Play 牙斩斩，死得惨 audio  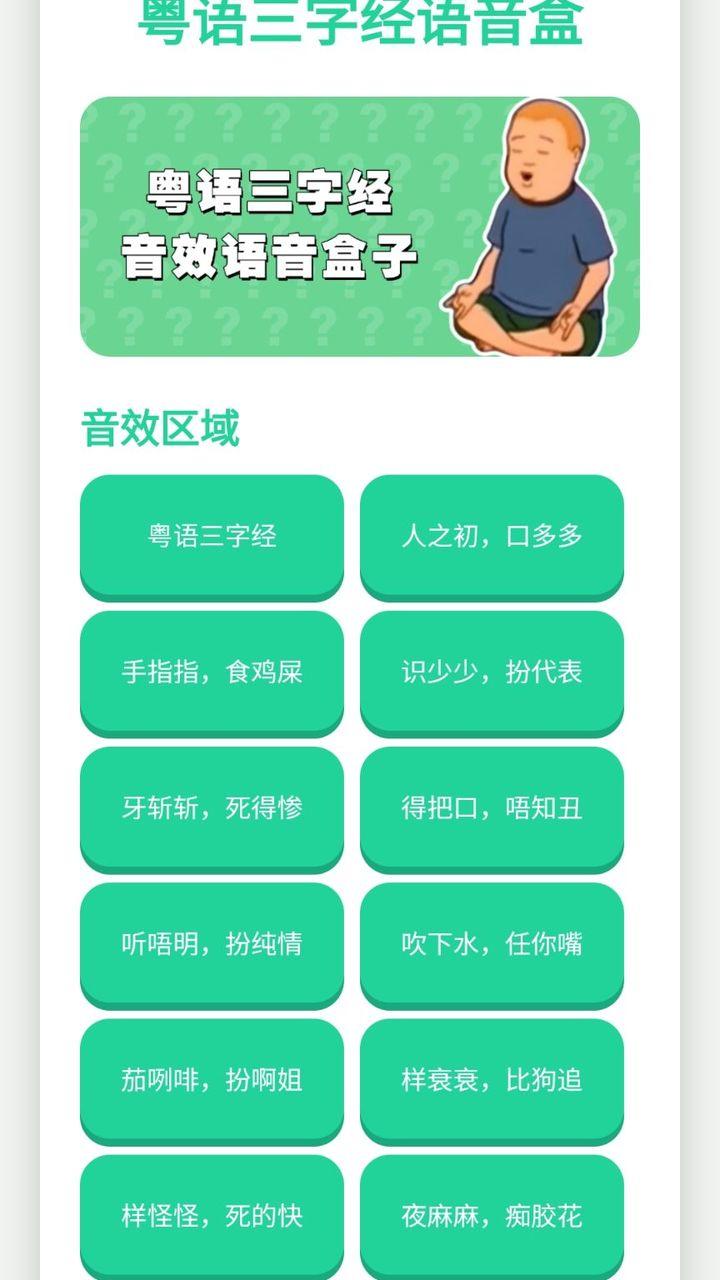(x=212, y=808)
